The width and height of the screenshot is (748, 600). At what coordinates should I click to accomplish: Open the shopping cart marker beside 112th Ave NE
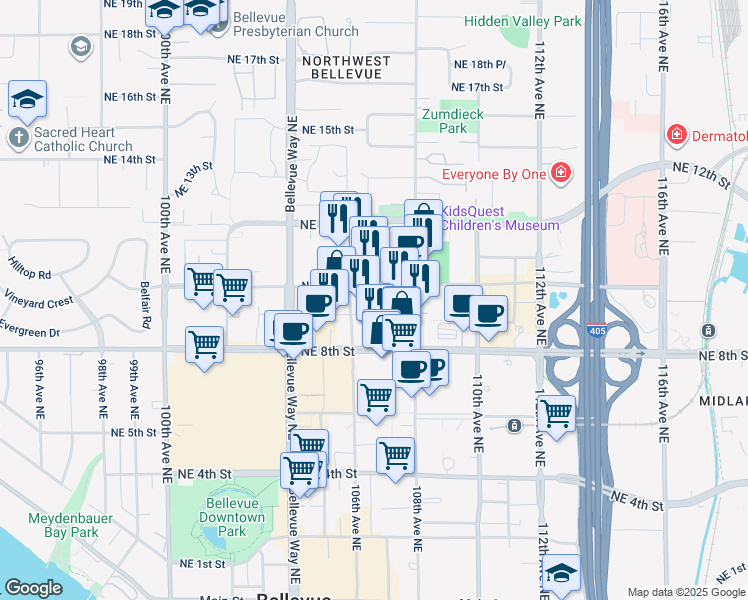(x=556, y=412)
